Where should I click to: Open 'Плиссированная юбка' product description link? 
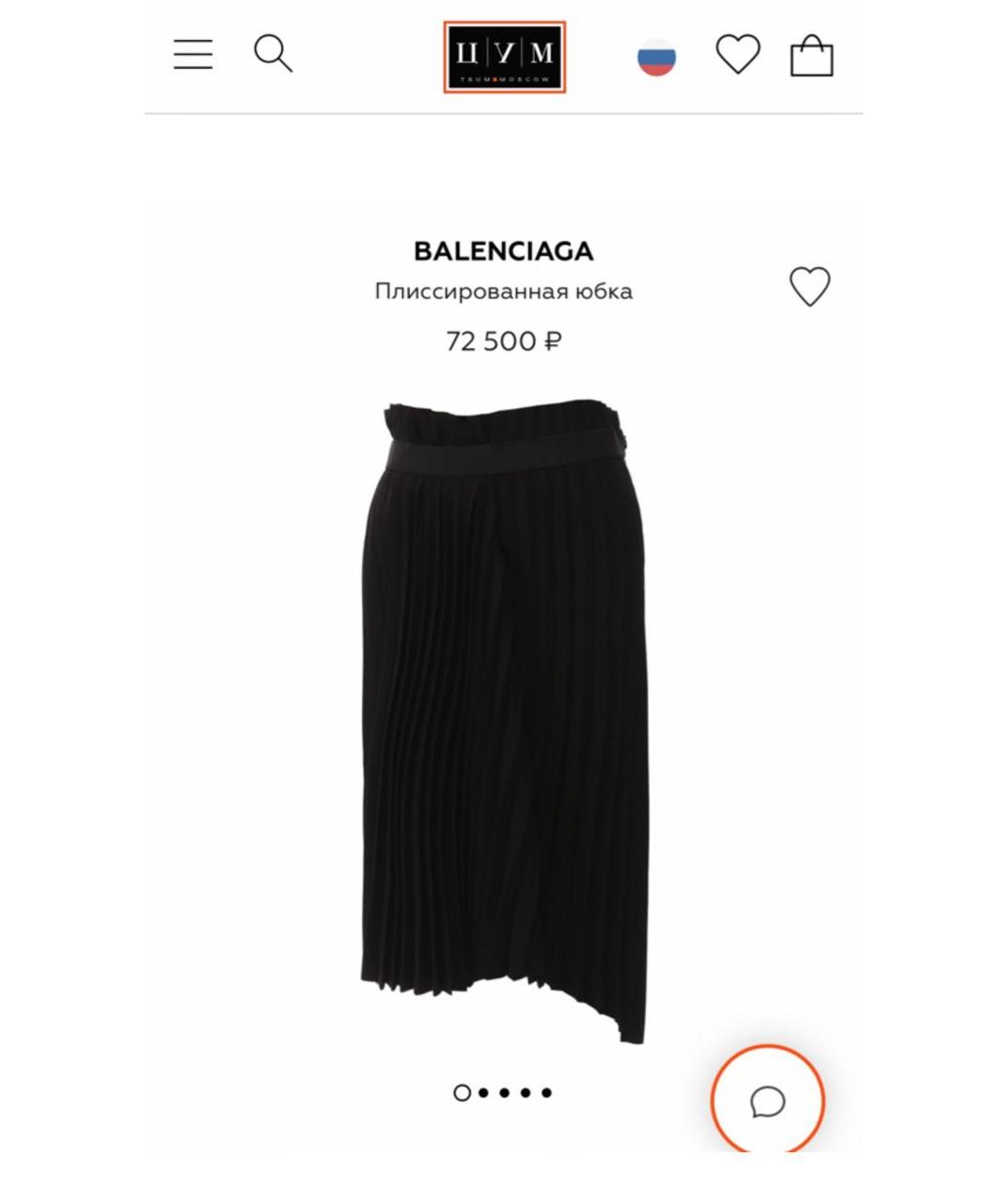coord(504,290)
